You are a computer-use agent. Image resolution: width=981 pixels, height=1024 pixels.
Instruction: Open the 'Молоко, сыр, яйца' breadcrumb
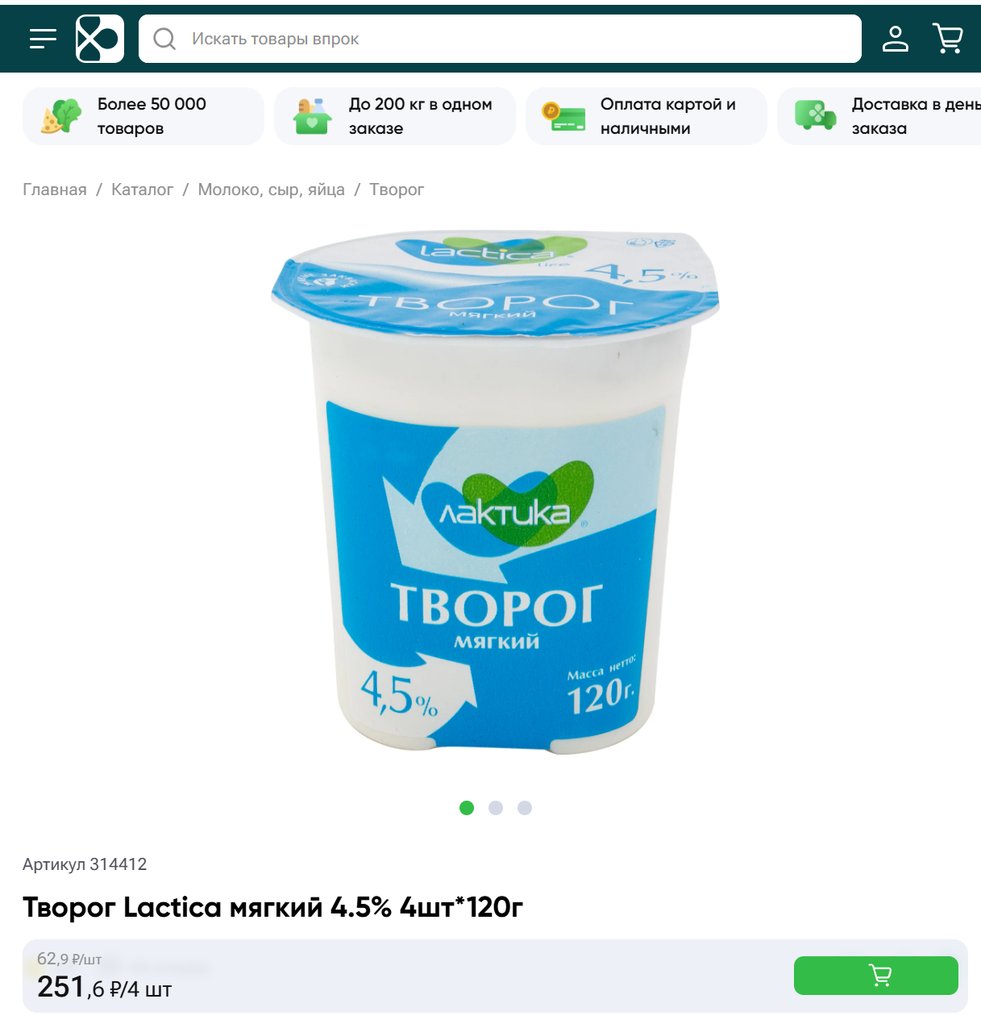point(271,189)
